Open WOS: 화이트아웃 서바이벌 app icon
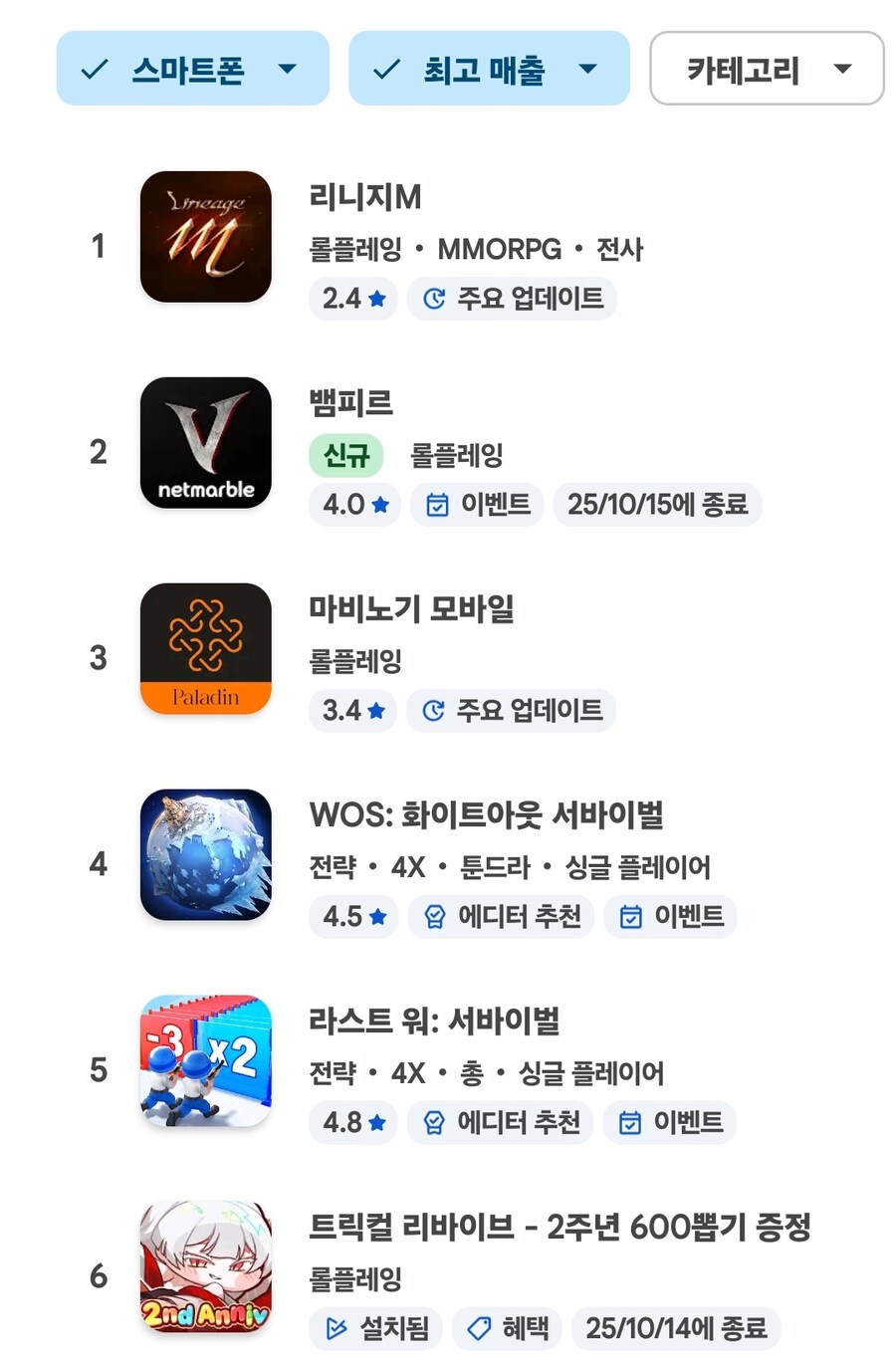Screen dimensions: 896x1364 [x=205, y=856]
